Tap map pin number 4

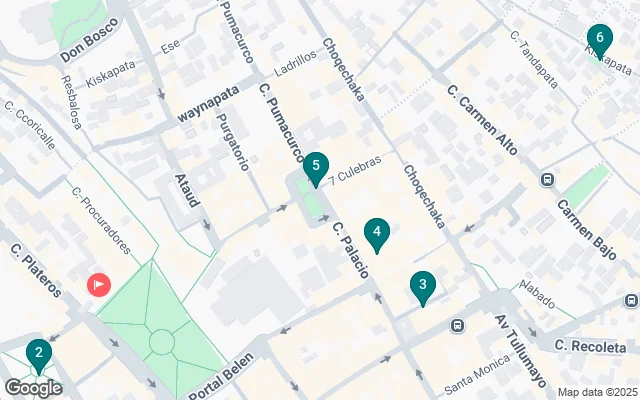[x=377, y=233]
